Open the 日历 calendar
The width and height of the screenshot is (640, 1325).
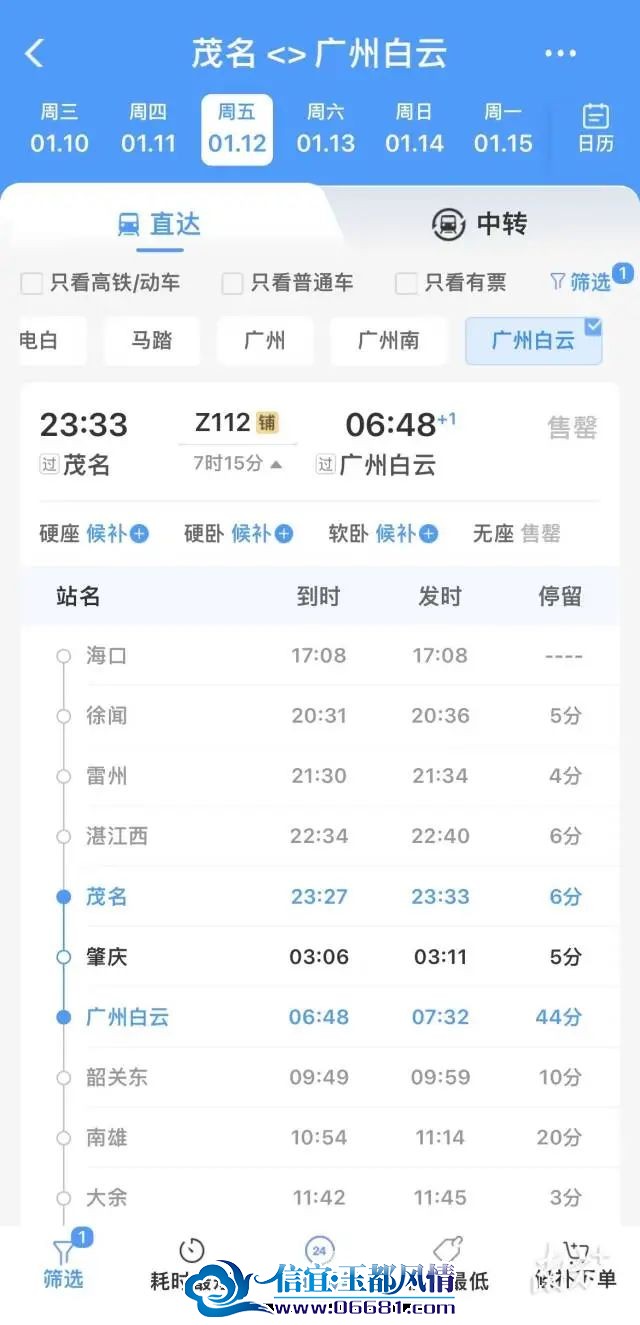[x=595, y=128]
